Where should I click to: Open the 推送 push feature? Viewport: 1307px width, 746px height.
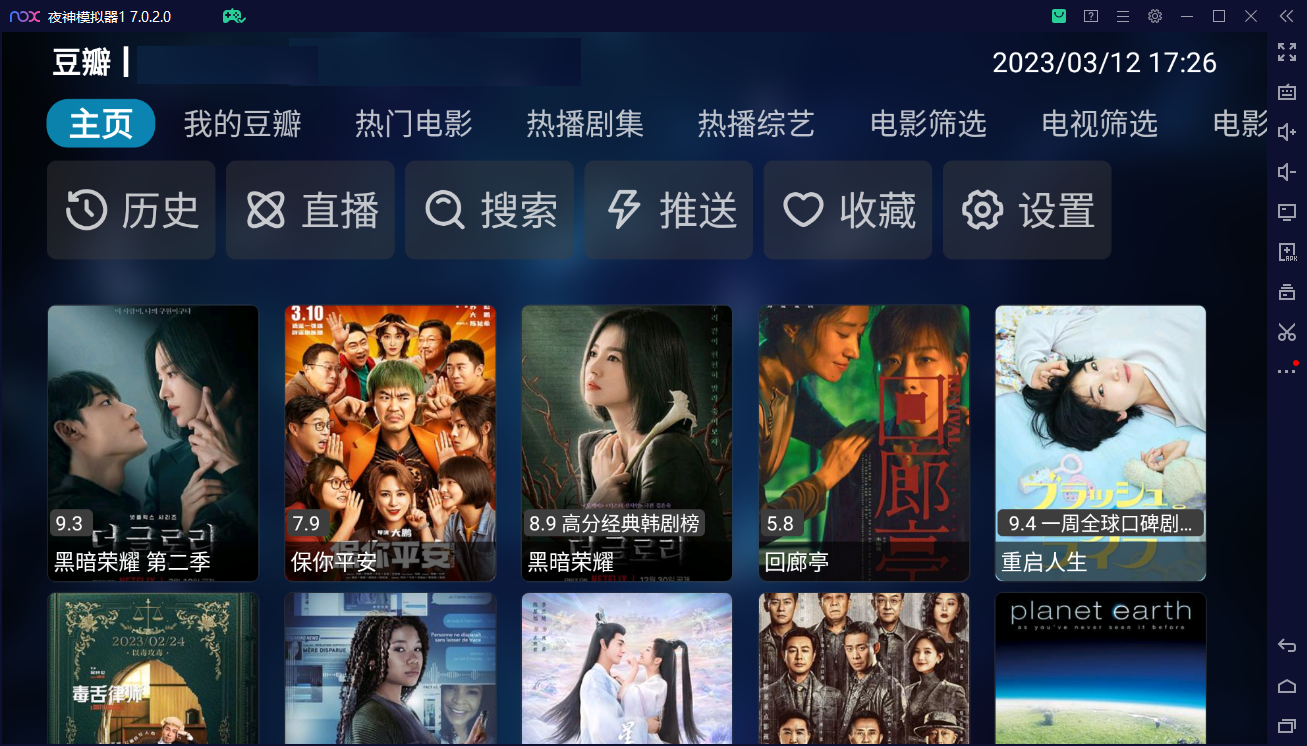pyautogui.click(x=668, y=211)
